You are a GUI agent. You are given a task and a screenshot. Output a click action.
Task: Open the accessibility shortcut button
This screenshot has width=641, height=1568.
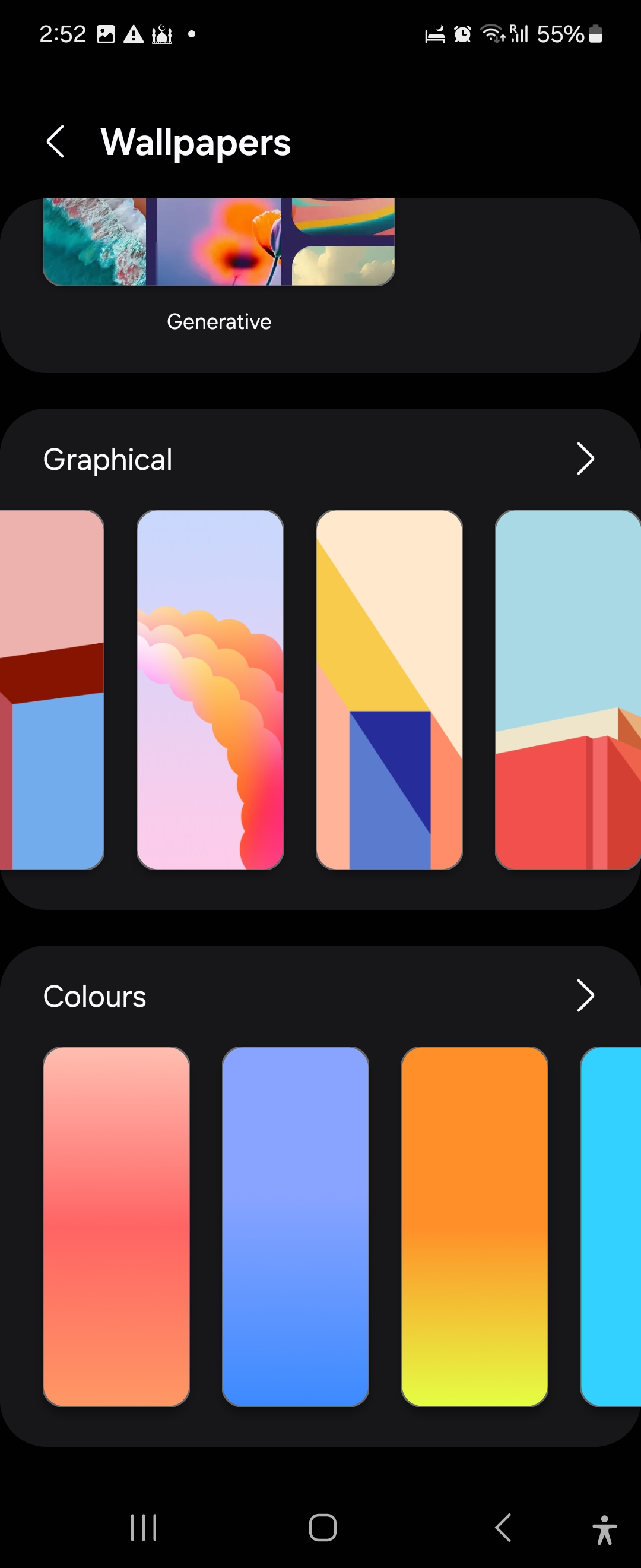coord(604,1529)
